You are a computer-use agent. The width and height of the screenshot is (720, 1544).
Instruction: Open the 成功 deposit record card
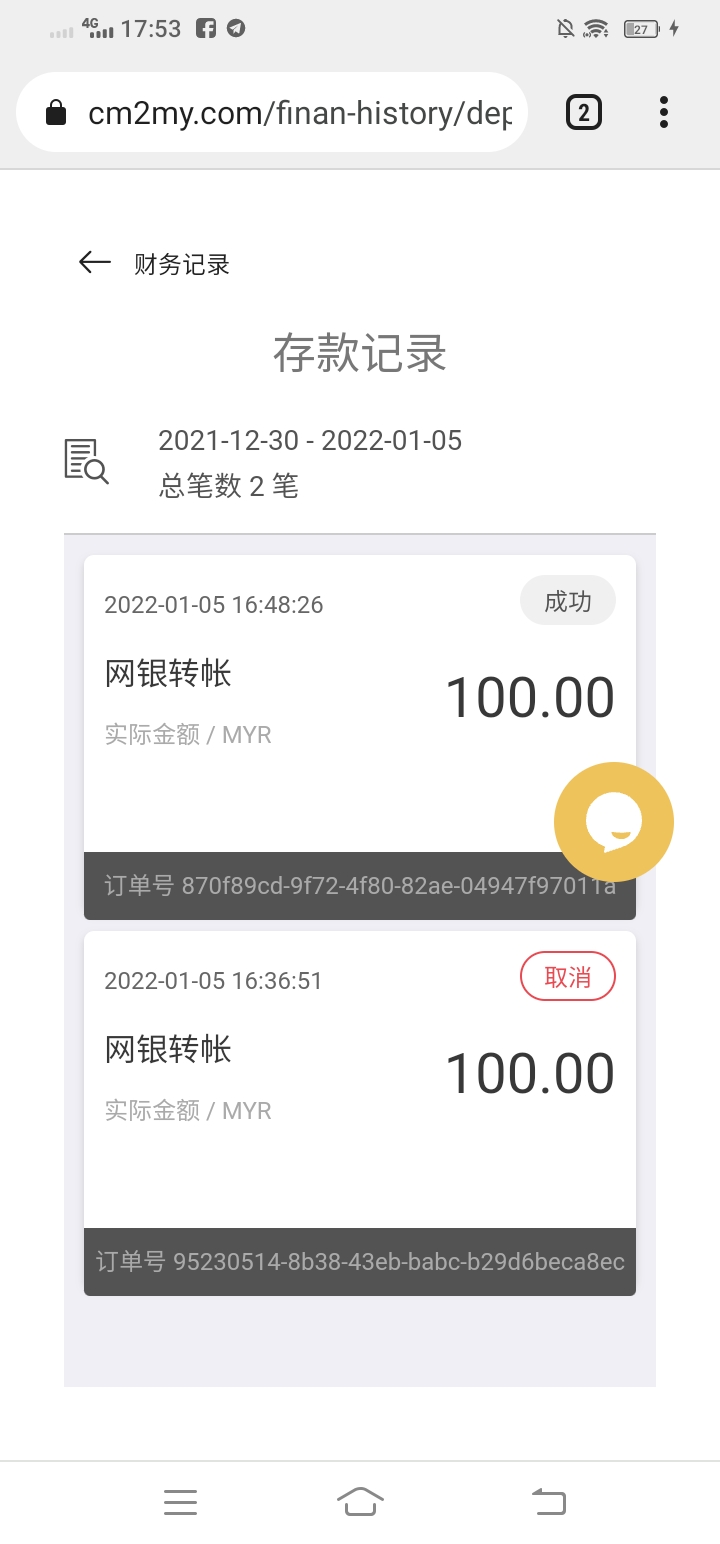pyautogui.click(x=330, y=700)
